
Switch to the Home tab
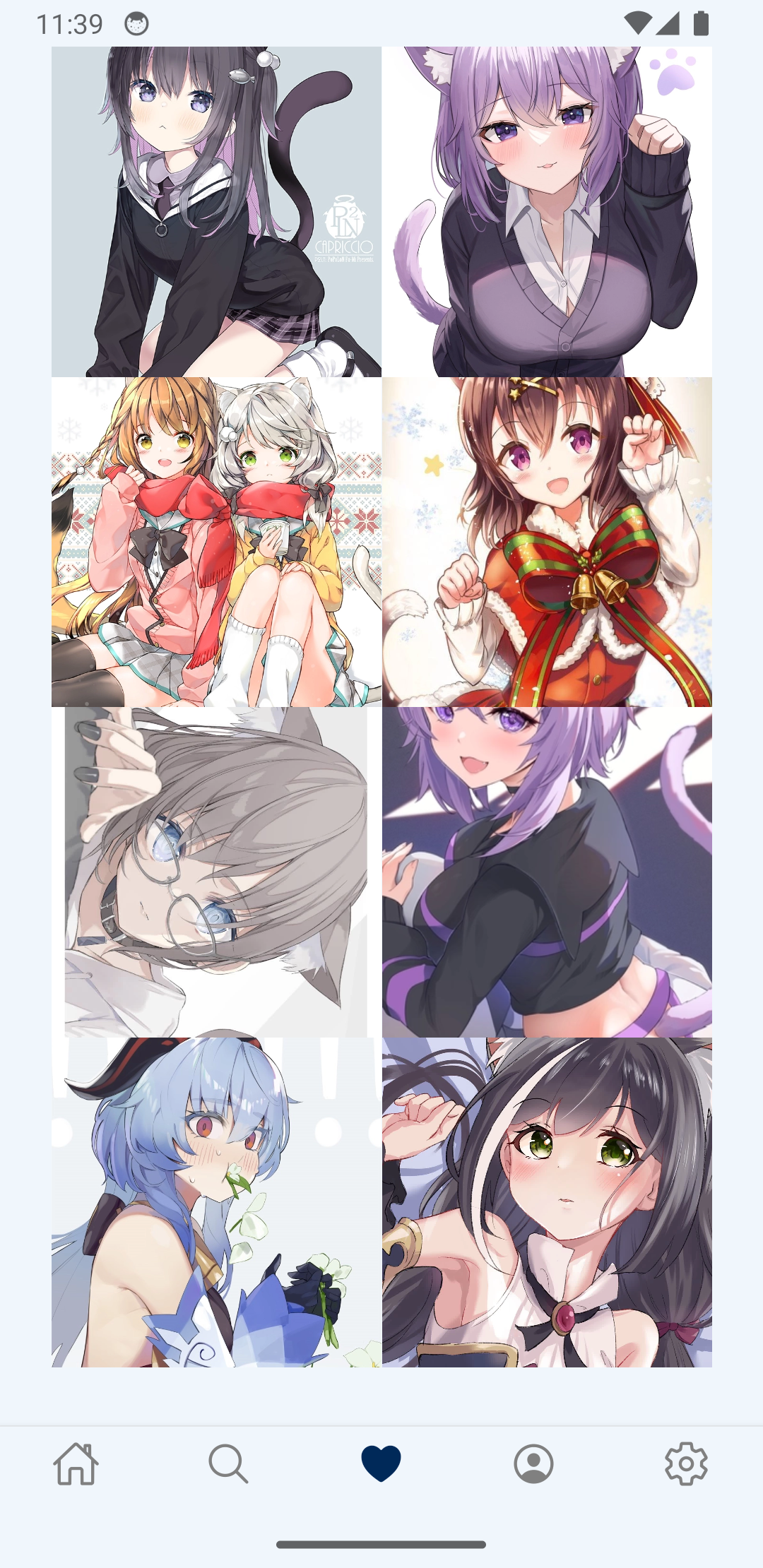[x=76, y=1463]
